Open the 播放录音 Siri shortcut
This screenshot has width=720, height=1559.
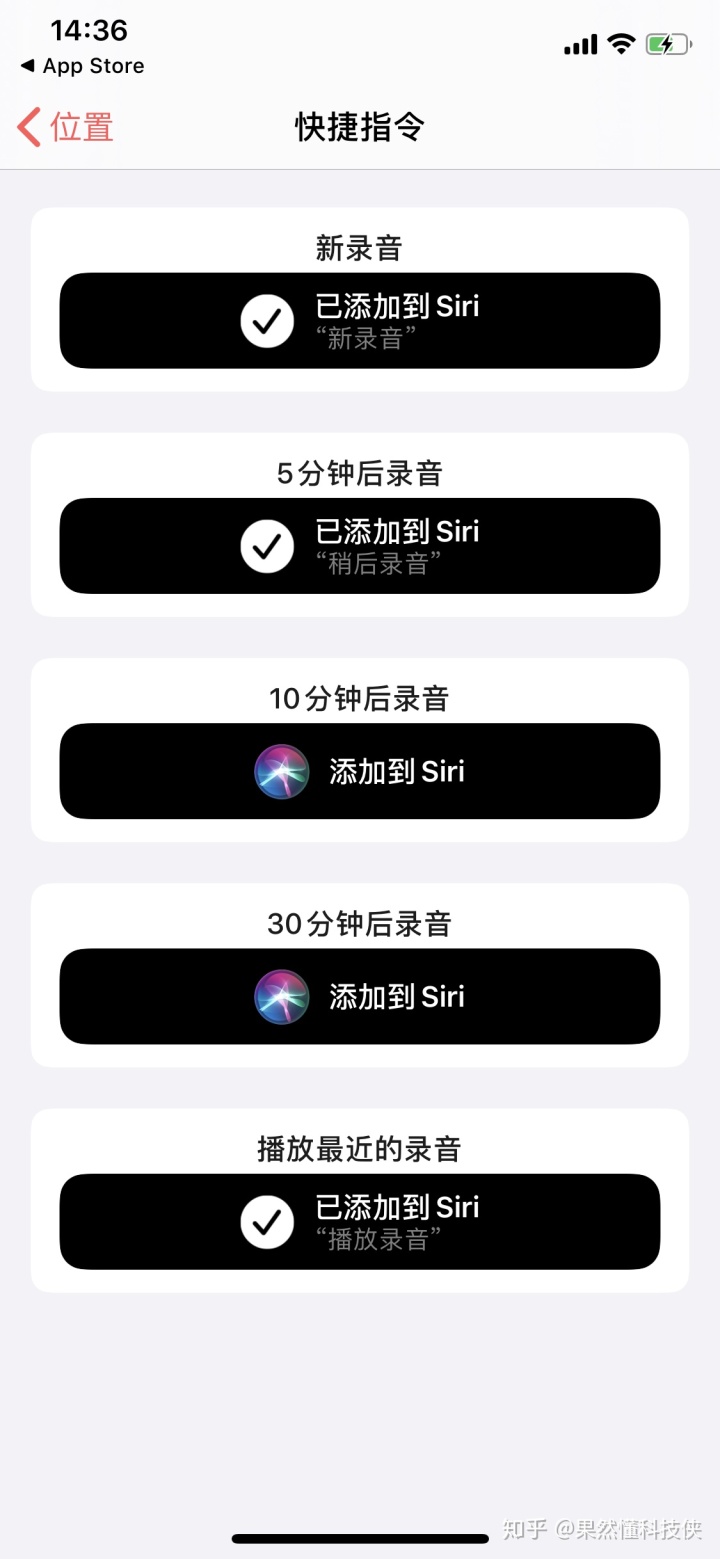tap(360, 1221)
